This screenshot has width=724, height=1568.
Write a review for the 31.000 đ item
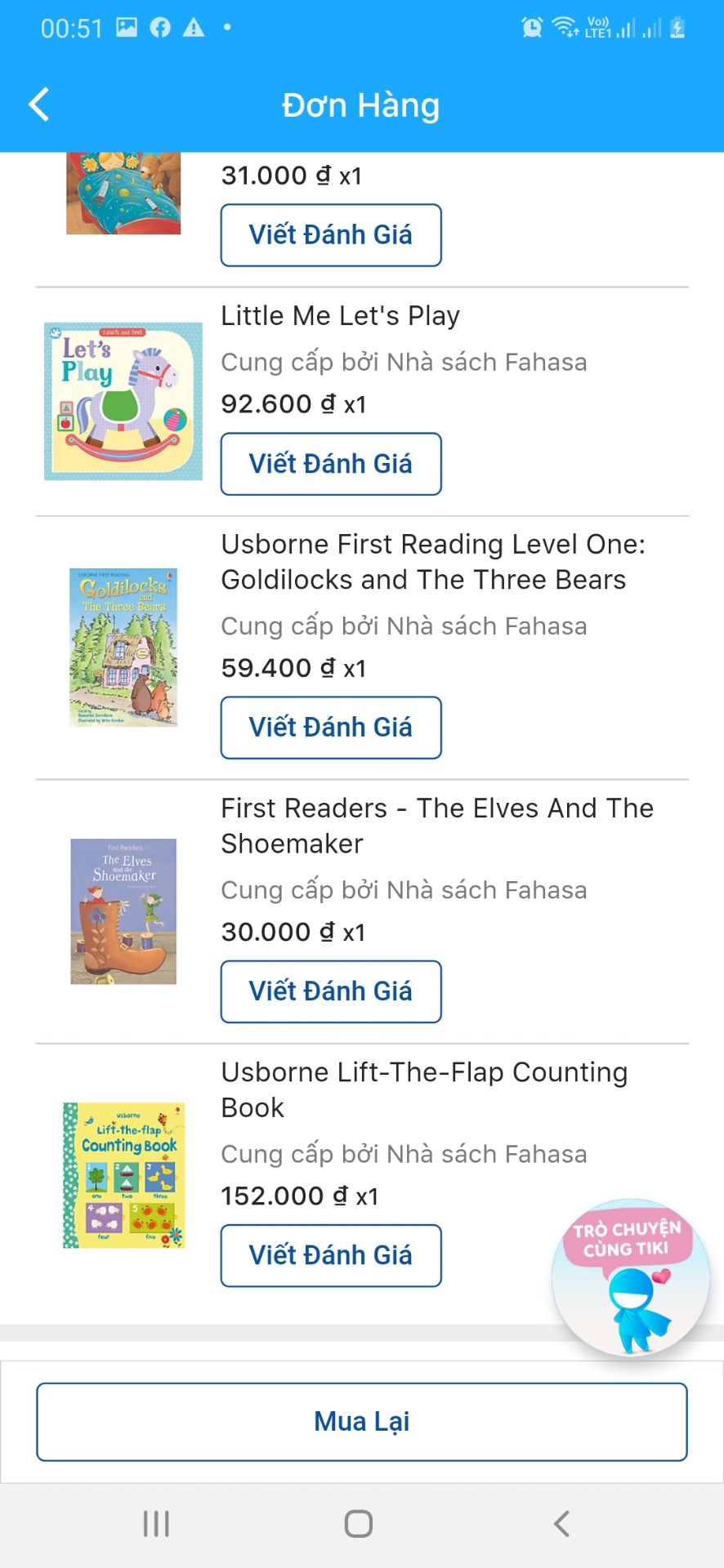331,235
